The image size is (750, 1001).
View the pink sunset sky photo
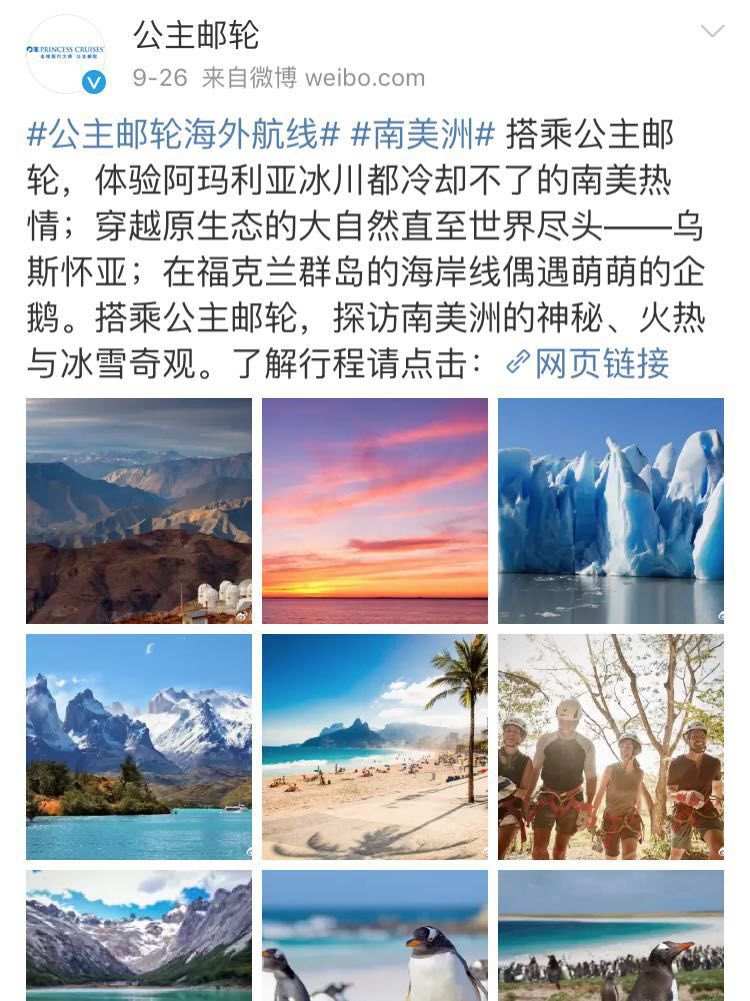click(x=375, y=511)
